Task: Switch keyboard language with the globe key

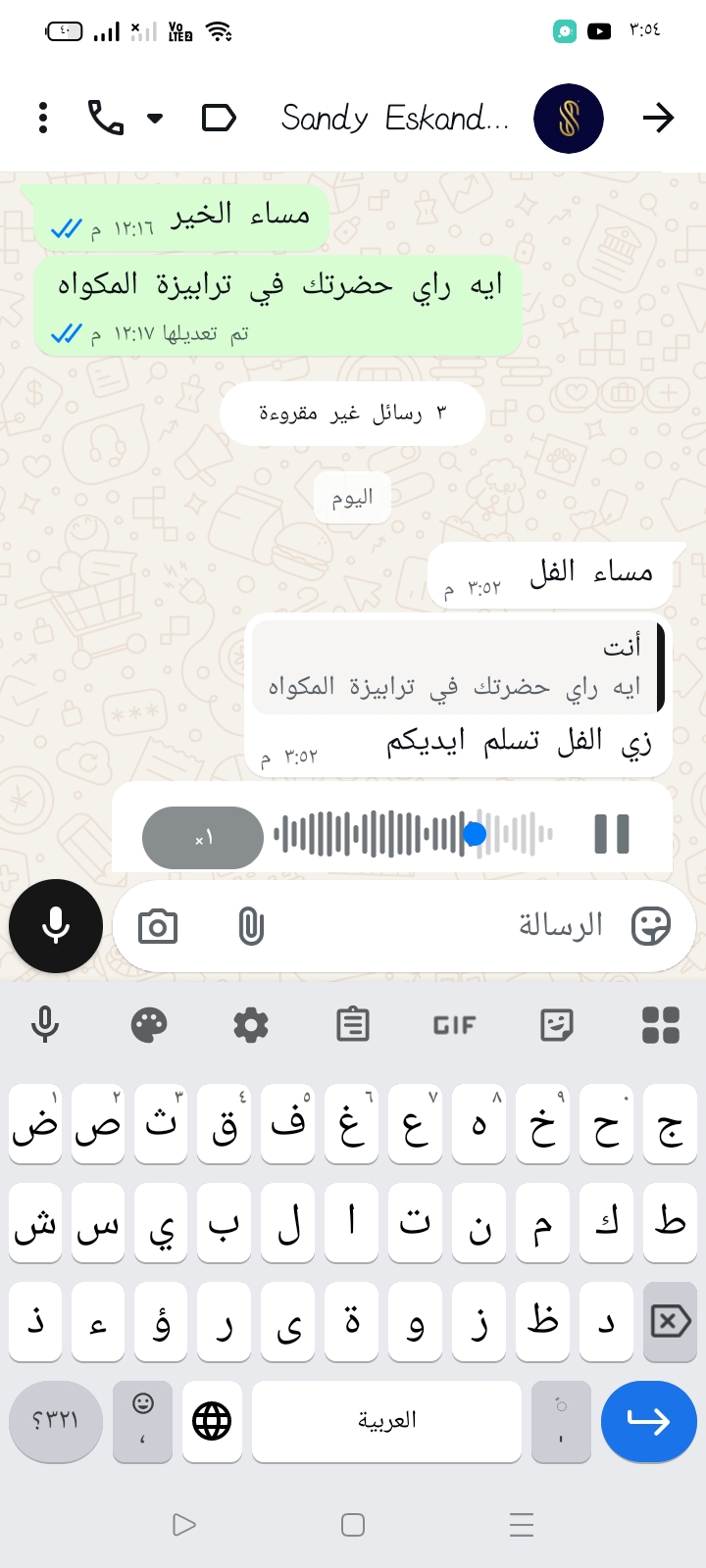Action: (x=212, y=1420)
